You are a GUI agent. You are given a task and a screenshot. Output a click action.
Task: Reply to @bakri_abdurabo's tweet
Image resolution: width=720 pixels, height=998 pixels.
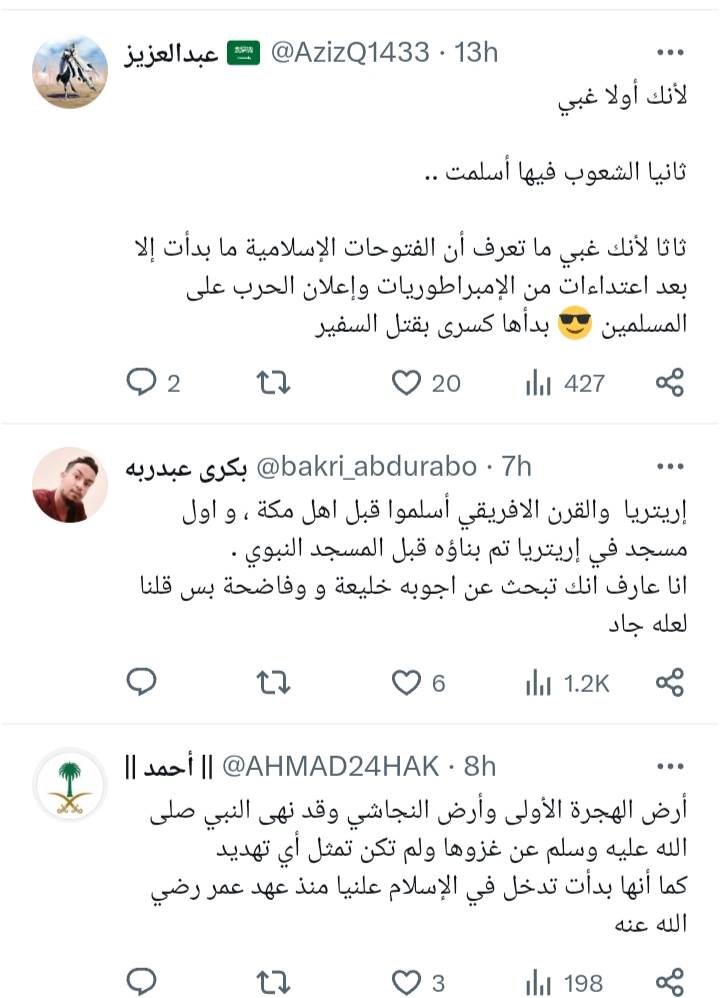(141, 682)
